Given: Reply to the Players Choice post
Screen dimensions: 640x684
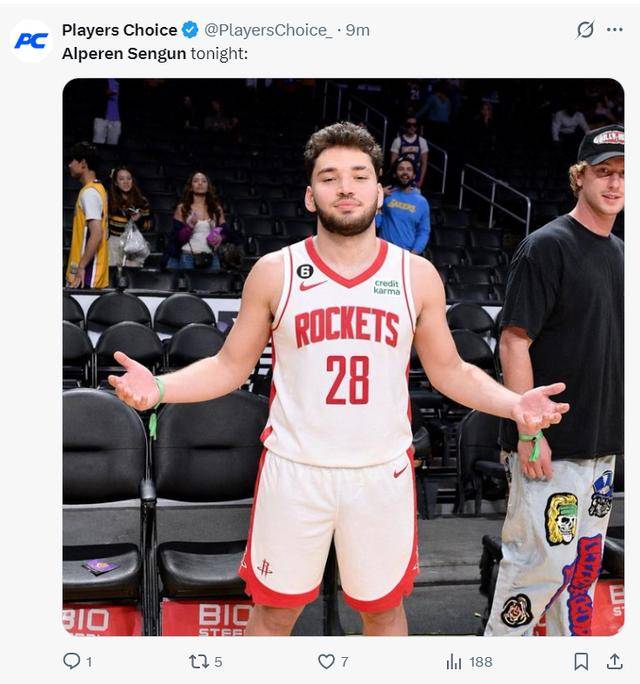Looking at the screenshot, I should (x=72, y=661).
